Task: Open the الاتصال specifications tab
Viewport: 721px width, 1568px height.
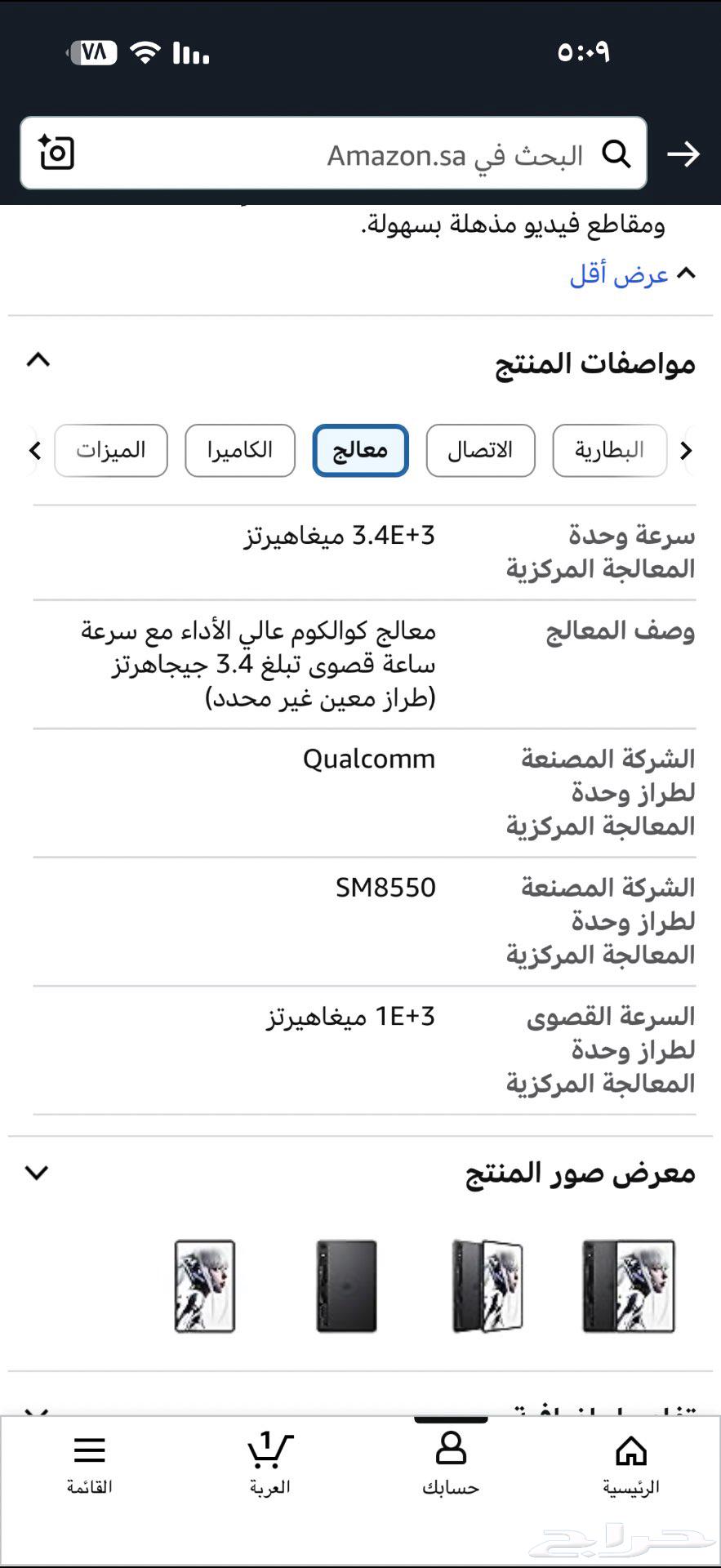Action: click(480, 450)
